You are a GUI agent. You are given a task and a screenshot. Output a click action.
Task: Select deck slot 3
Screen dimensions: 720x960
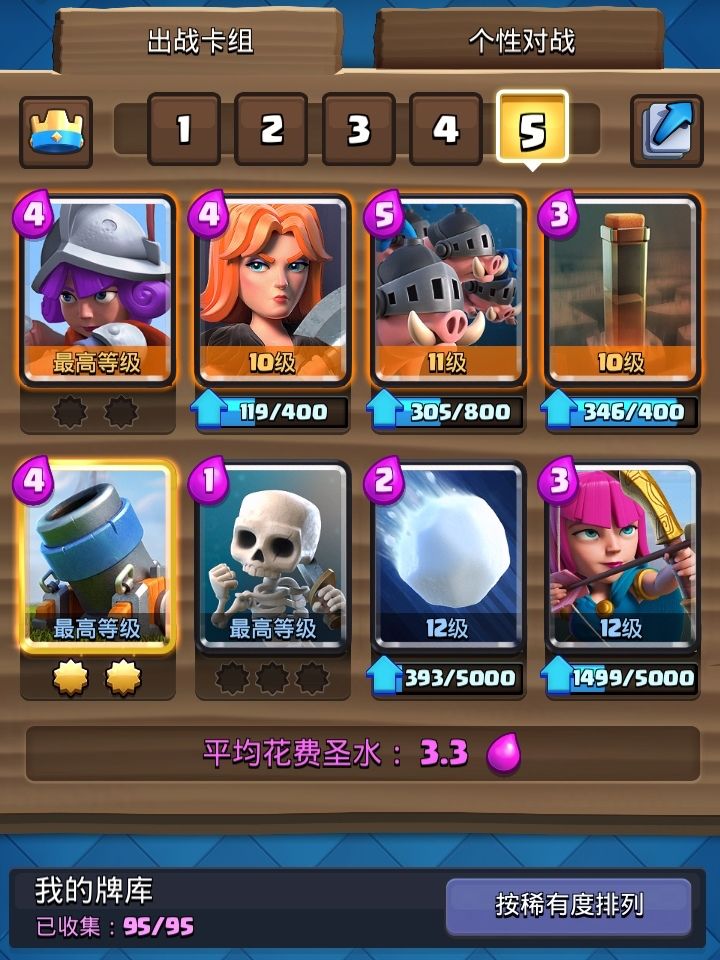point(358,130)
